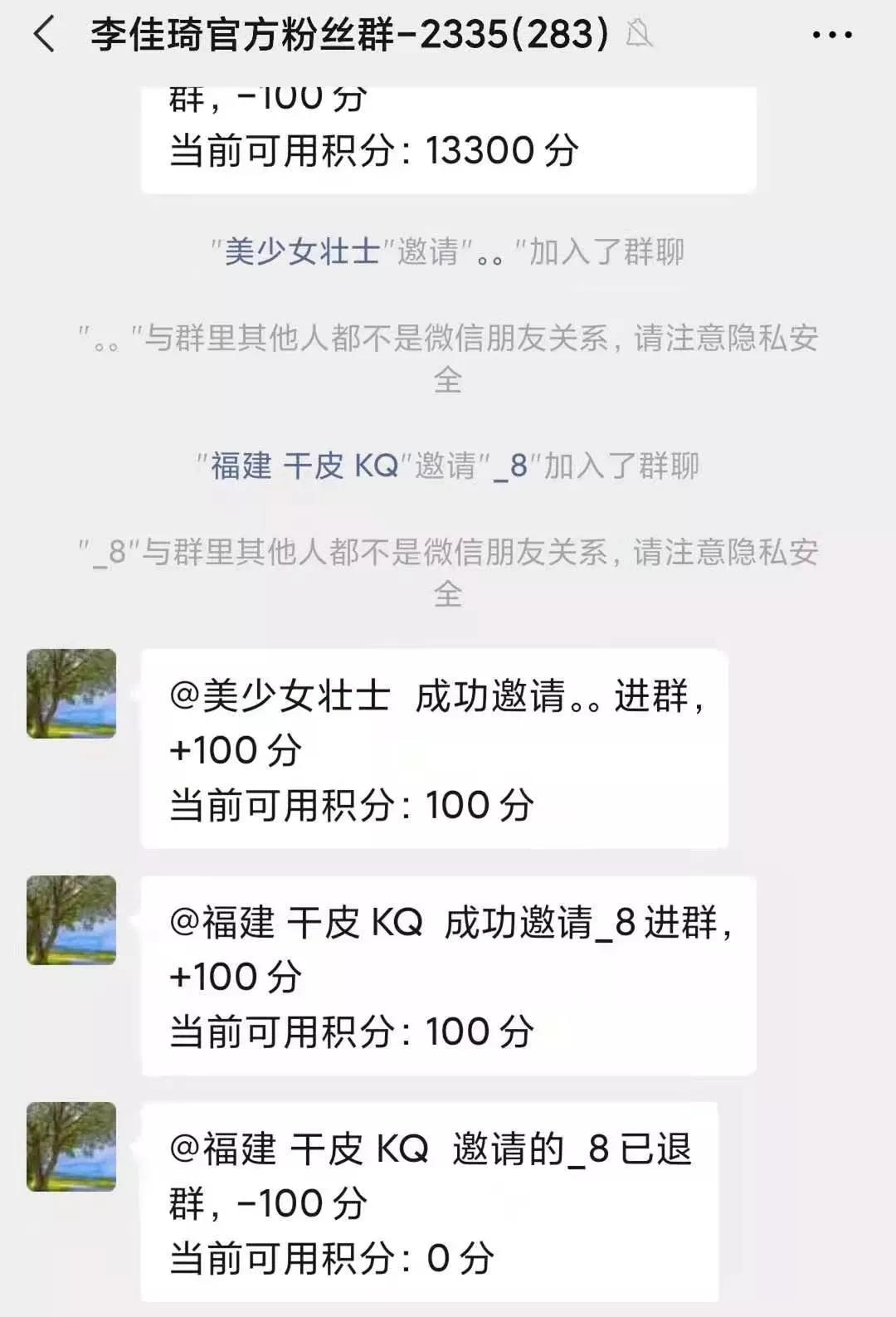Screen dimensions: 896x1317
Task: Go back from the group chat
Action: [x=45, y=36]
